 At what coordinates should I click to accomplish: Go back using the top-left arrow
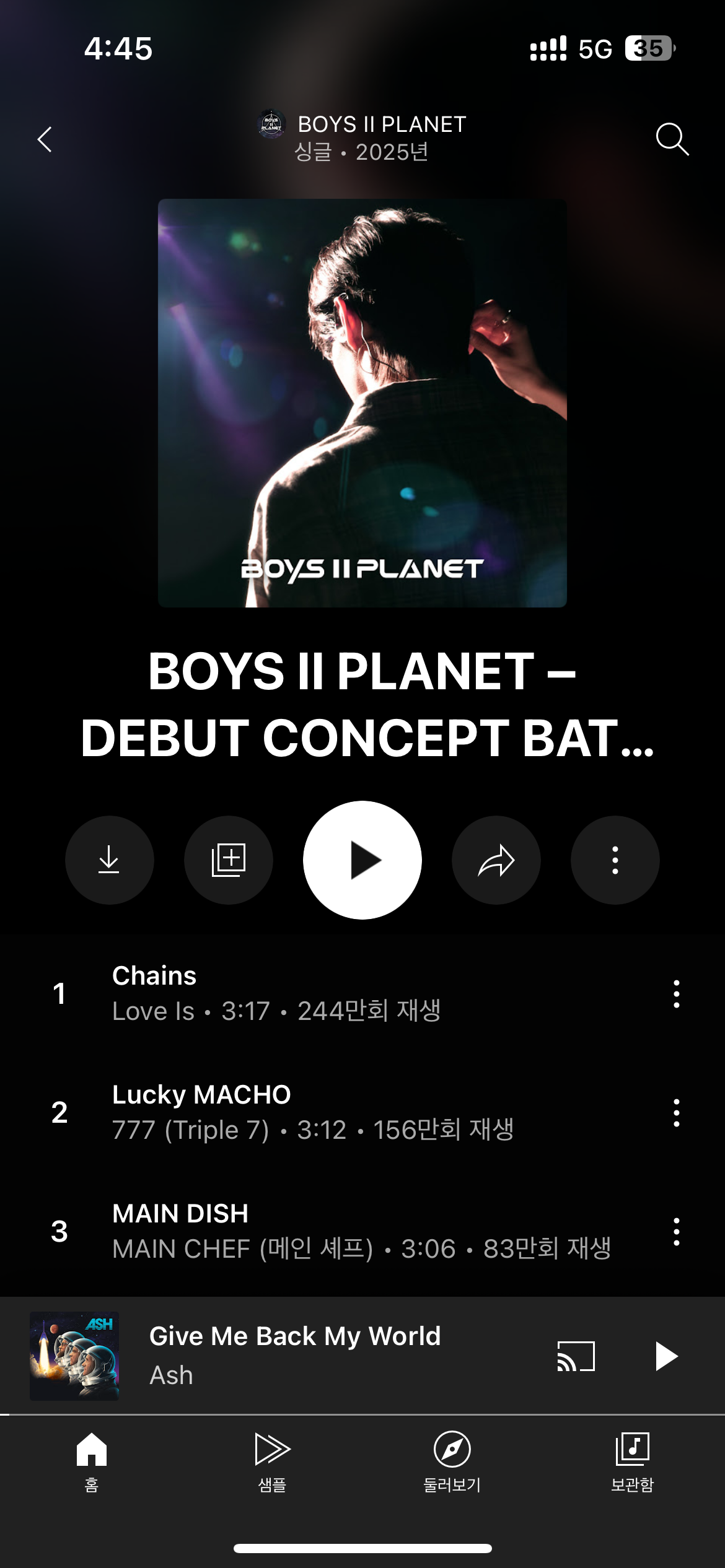click(45, 139)
